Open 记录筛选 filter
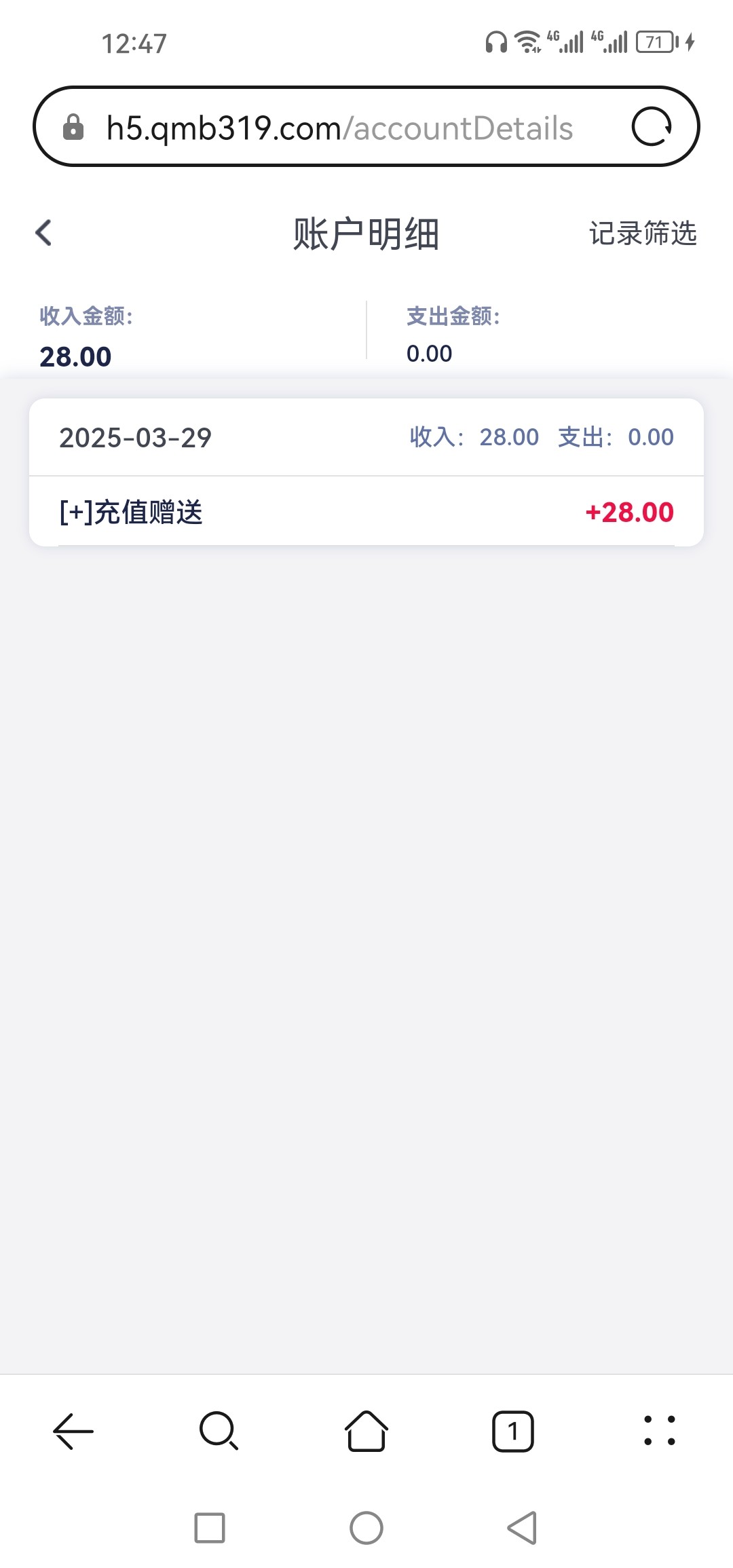The image size is (733, 1568). pos(643,233)
